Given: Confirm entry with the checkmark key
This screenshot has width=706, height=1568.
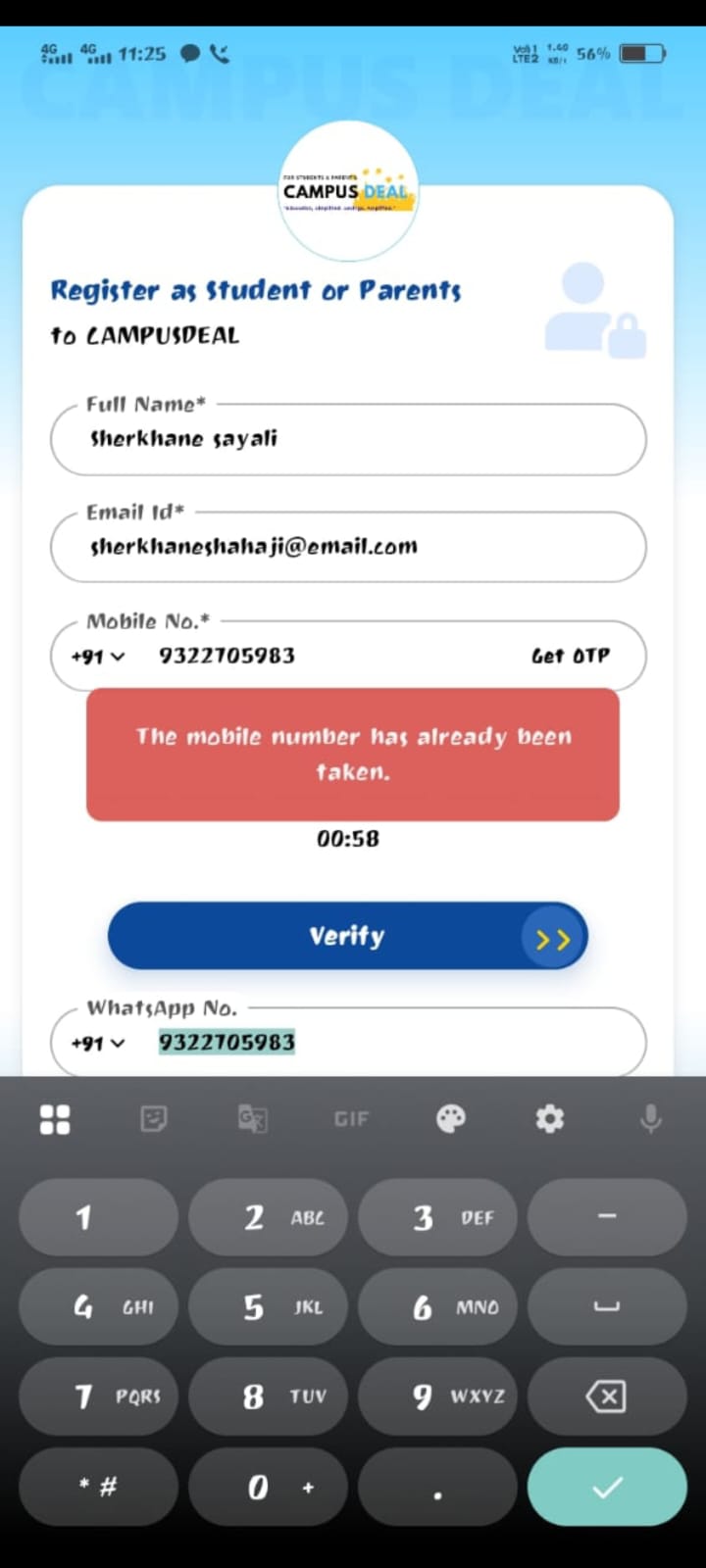Looking at the screenshot, I should point(606,1487).
